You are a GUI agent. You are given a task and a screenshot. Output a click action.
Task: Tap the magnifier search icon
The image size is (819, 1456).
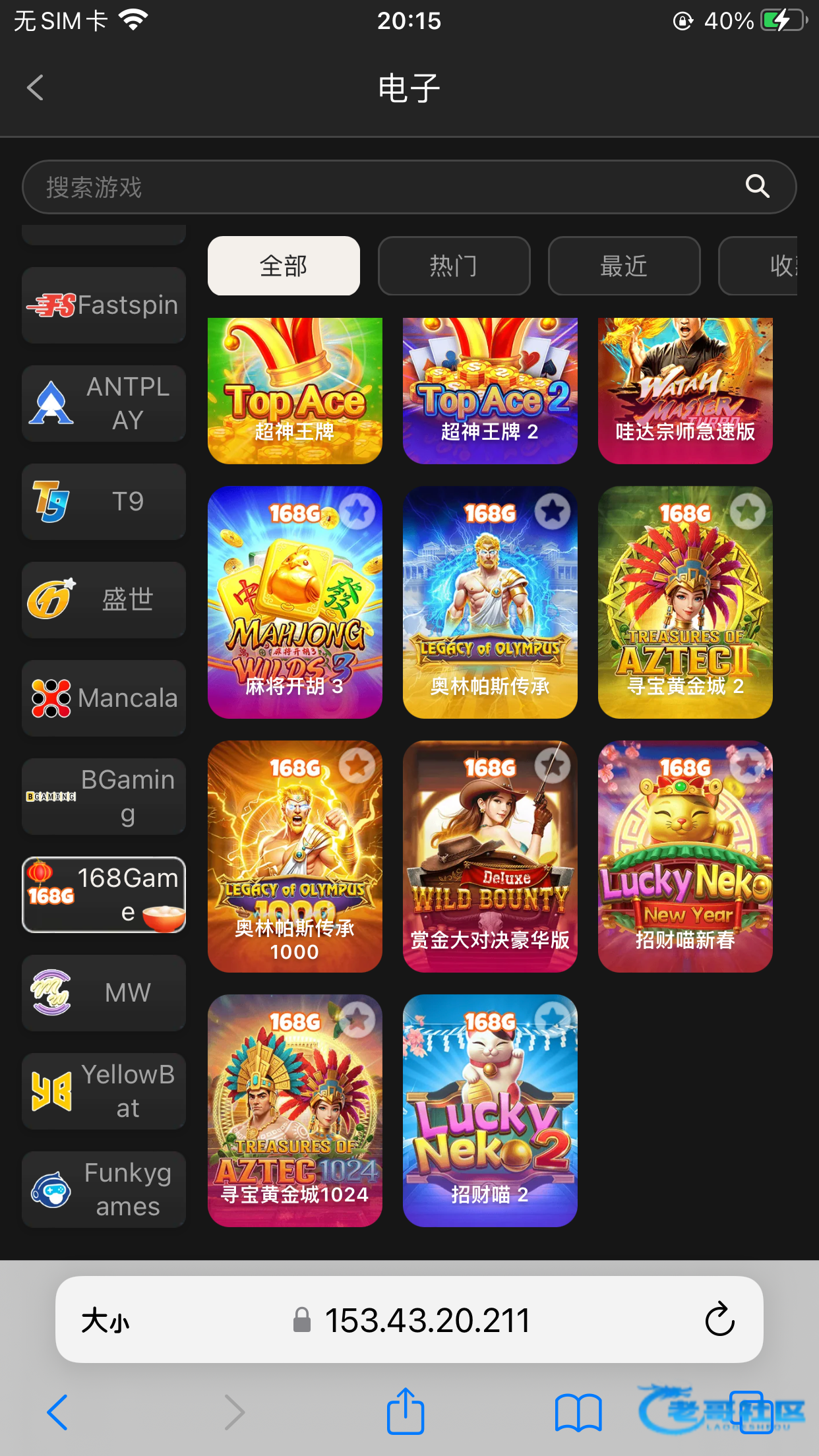(757, 187)
